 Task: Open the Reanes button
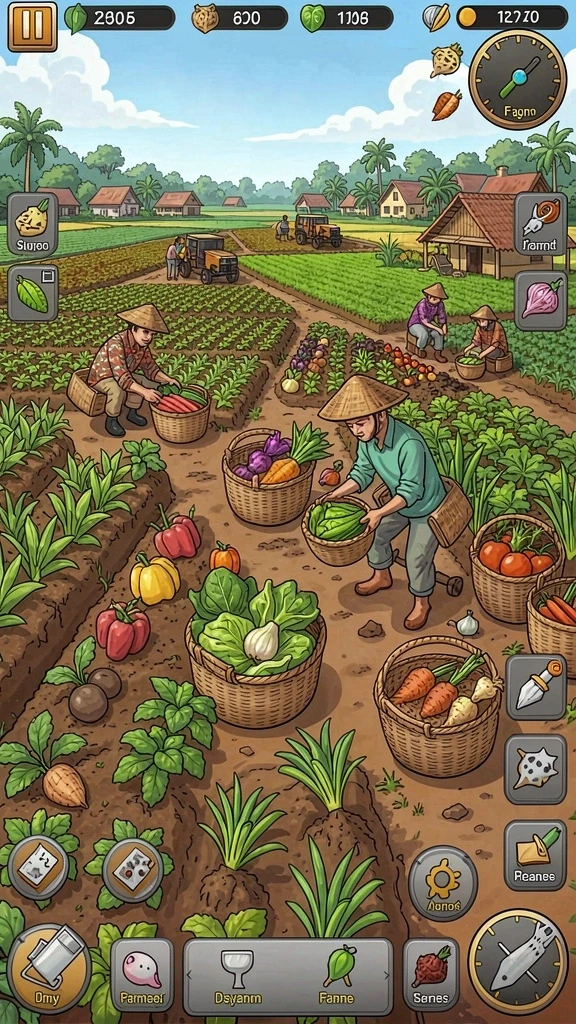(535, 855)
